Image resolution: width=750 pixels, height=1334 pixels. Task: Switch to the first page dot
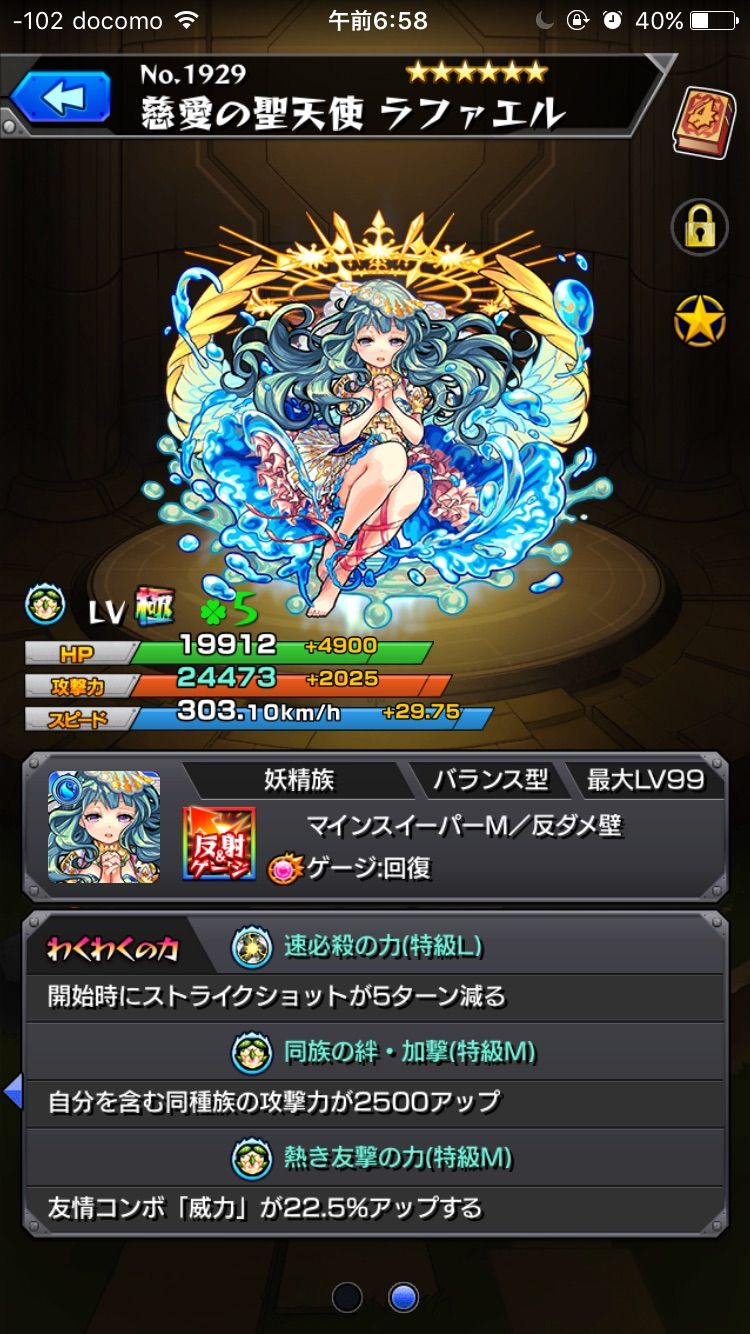(347, 1297)
